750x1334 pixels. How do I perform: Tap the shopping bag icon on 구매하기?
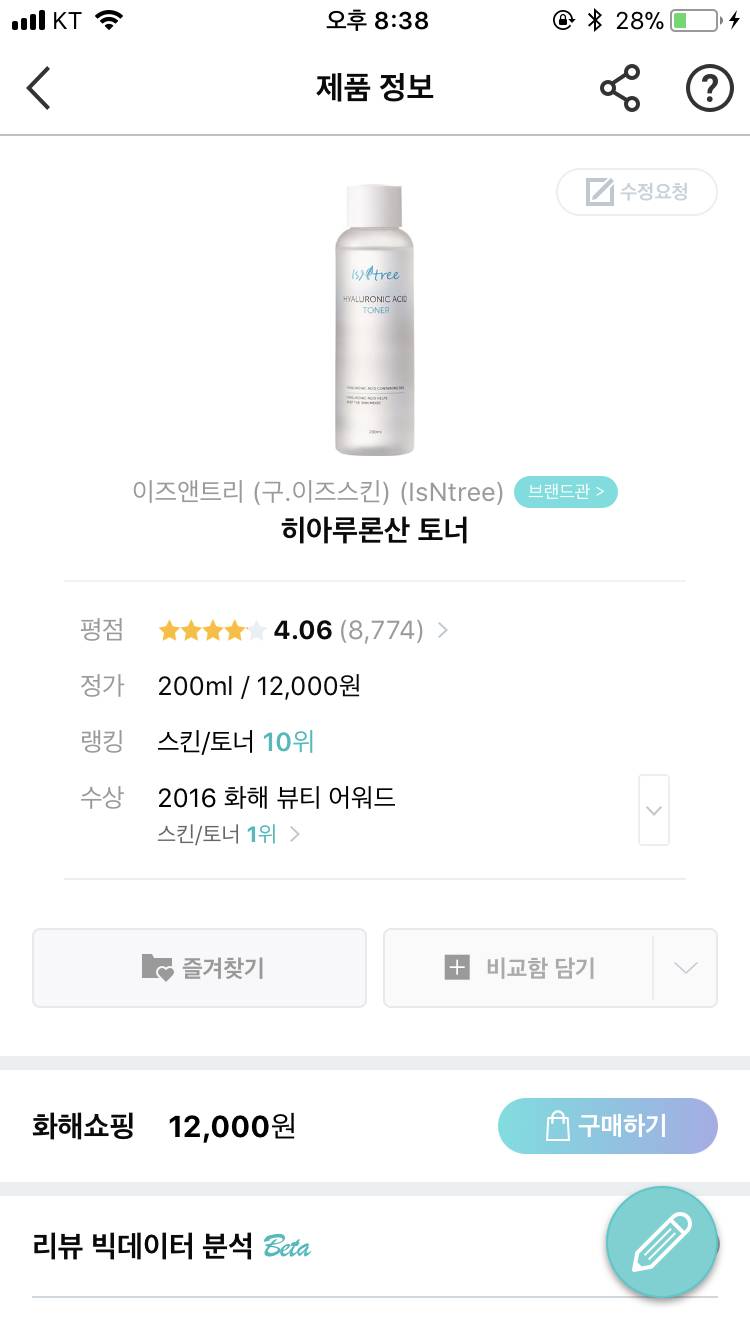(556, 1125)
